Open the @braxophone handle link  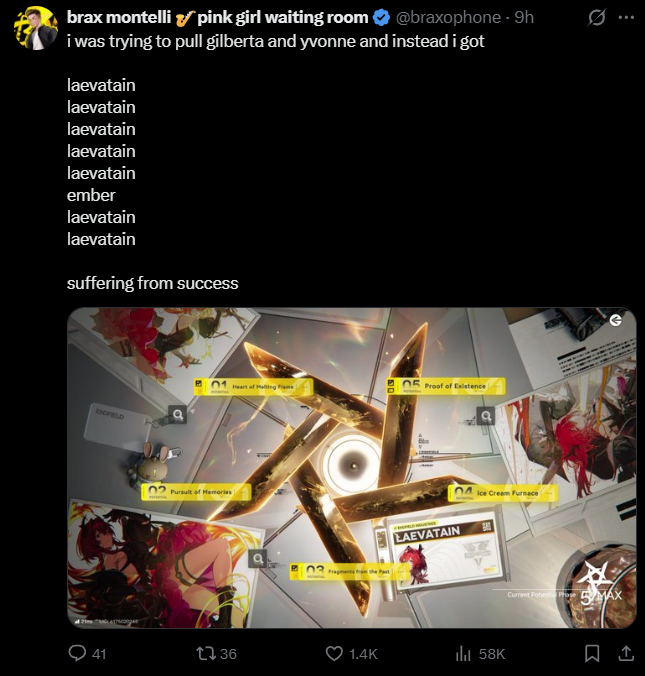coord(448,17)
